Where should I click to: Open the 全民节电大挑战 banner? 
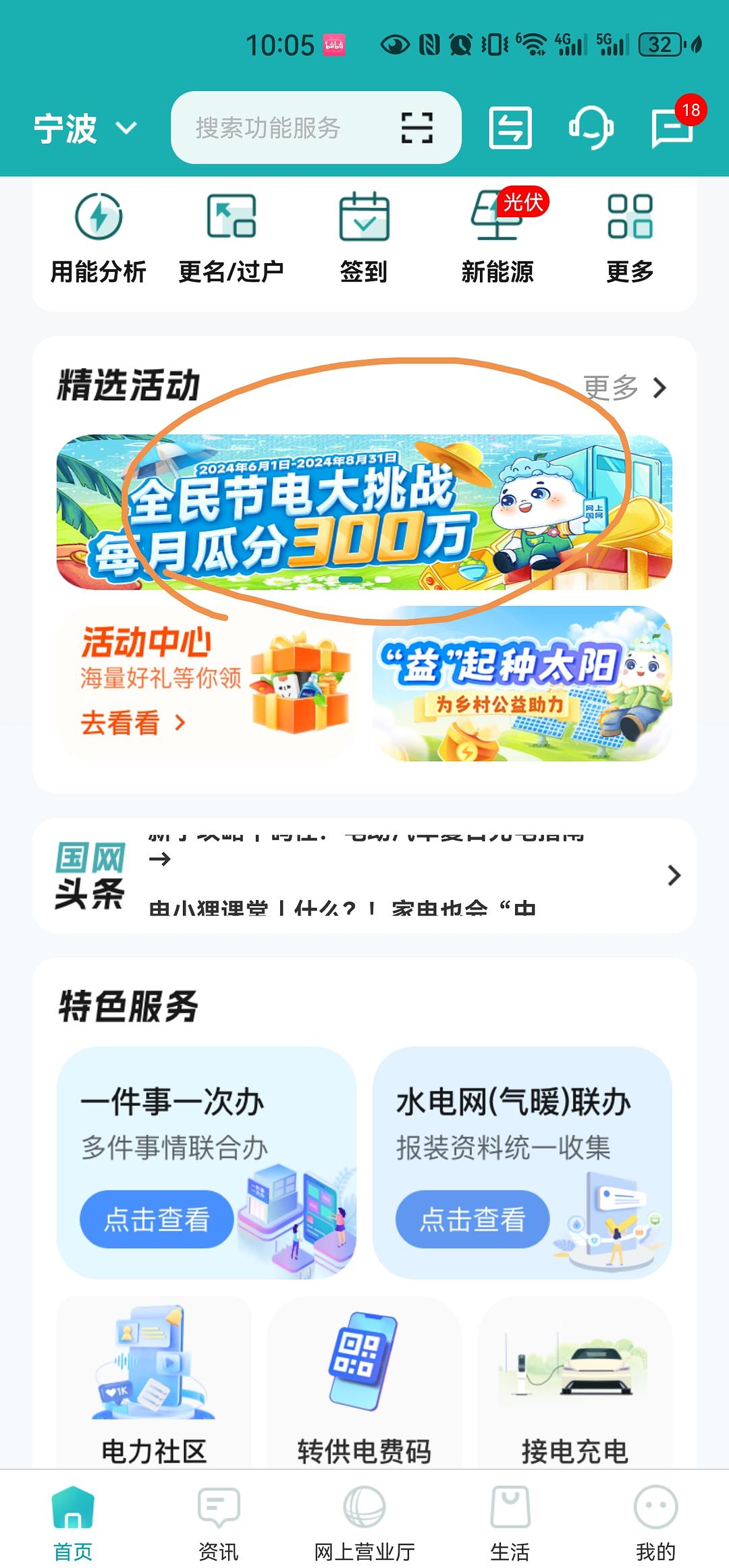coord(364,513)
